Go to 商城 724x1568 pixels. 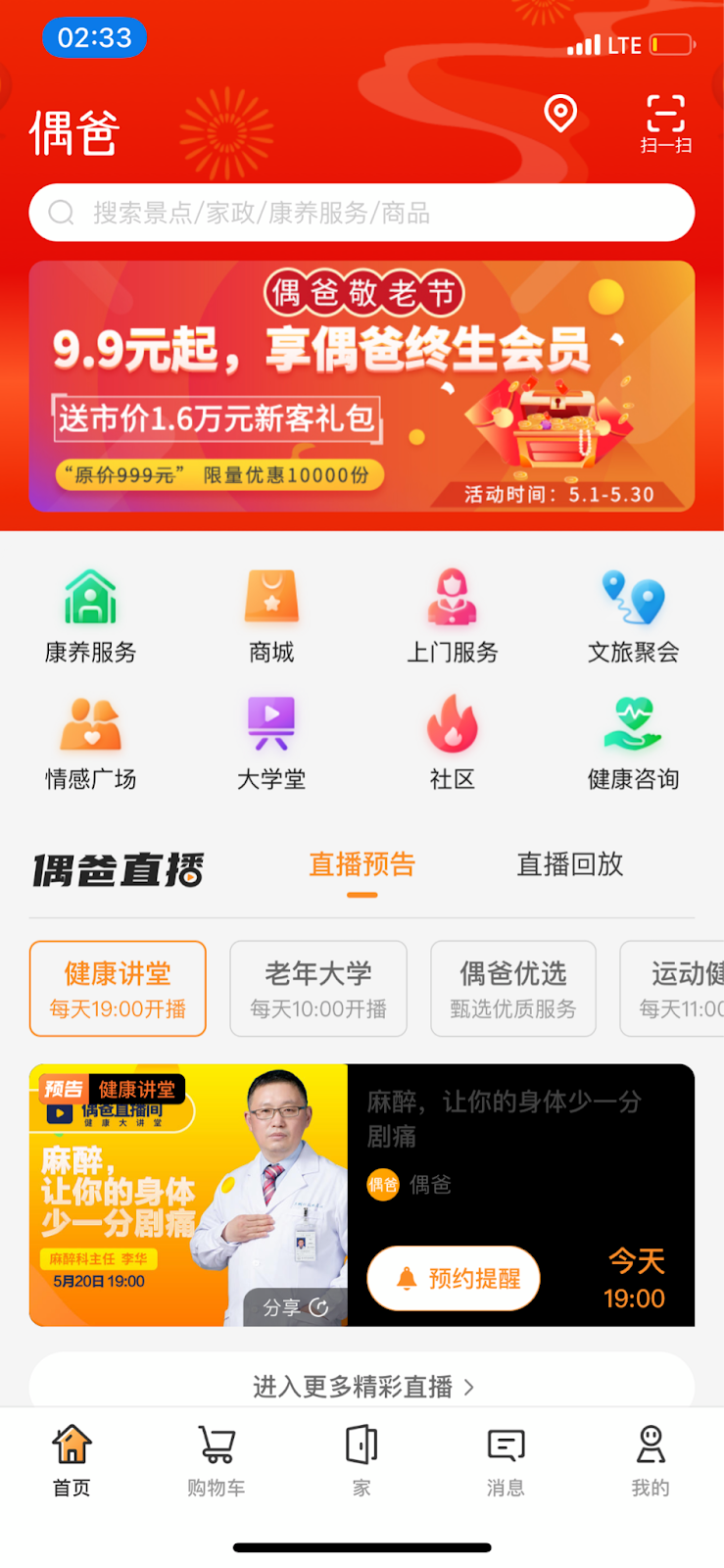pos(271,616)
